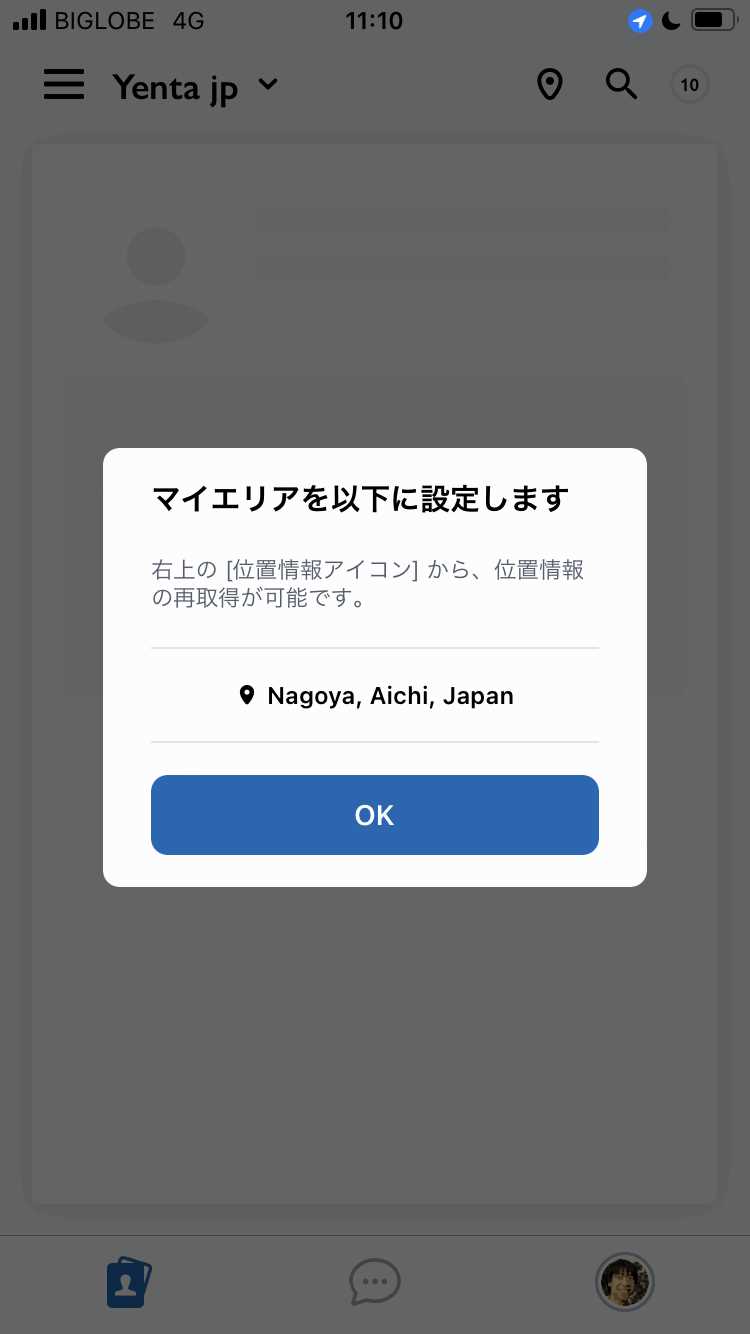
Task: Open the hamburger navigation menu
Action: point(64,85)
